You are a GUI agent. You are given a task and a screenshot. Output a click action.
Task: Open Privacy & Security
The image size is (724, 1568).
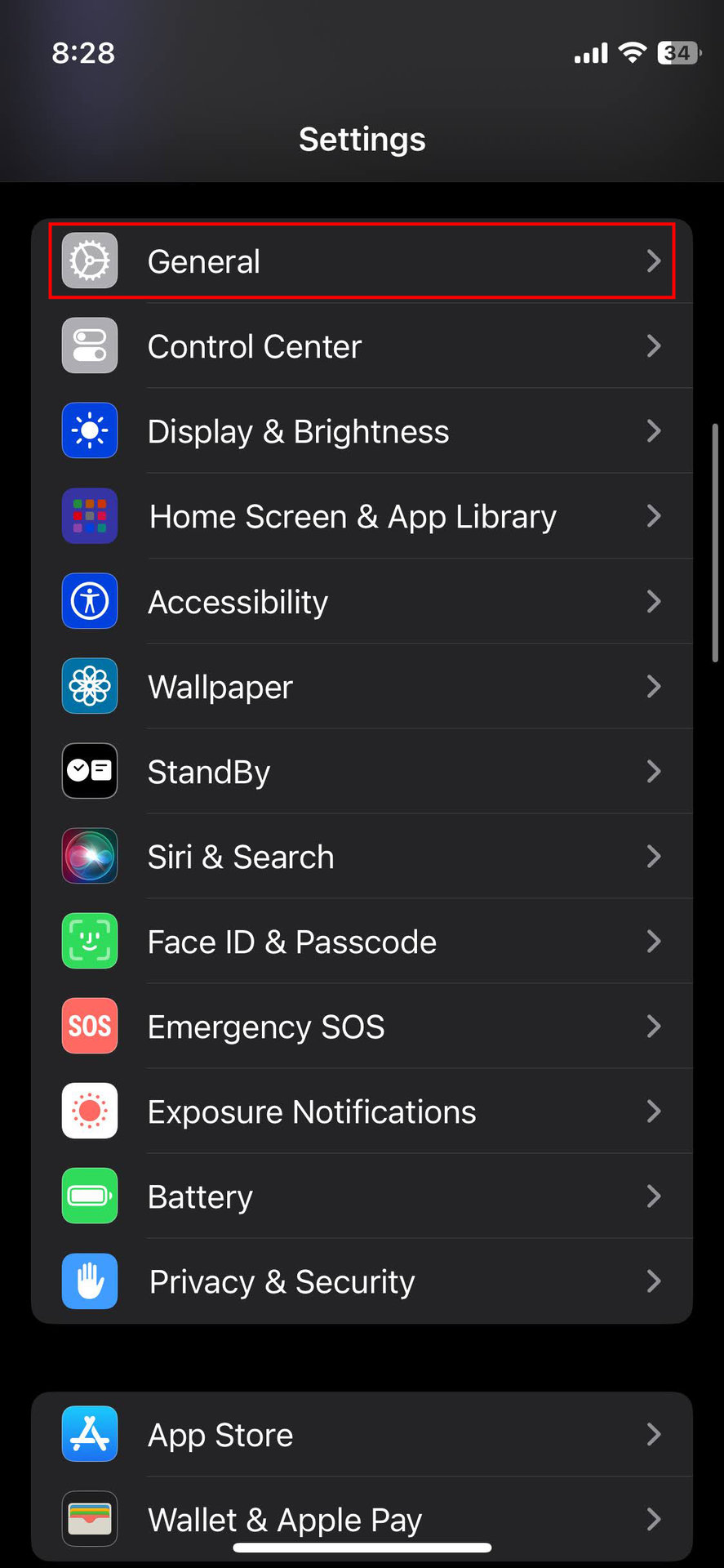362,1281
